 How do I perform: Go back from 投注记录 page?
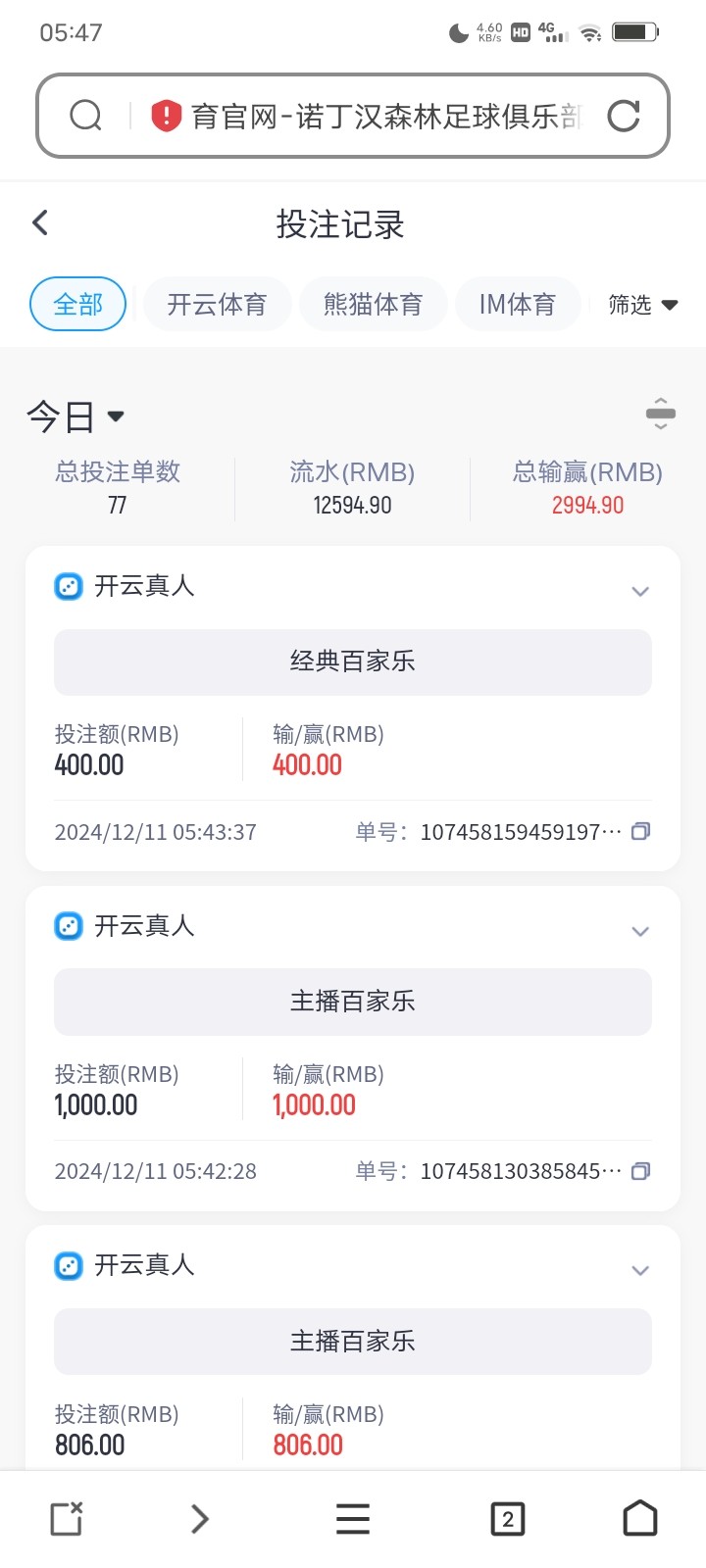tap(40, 222)
